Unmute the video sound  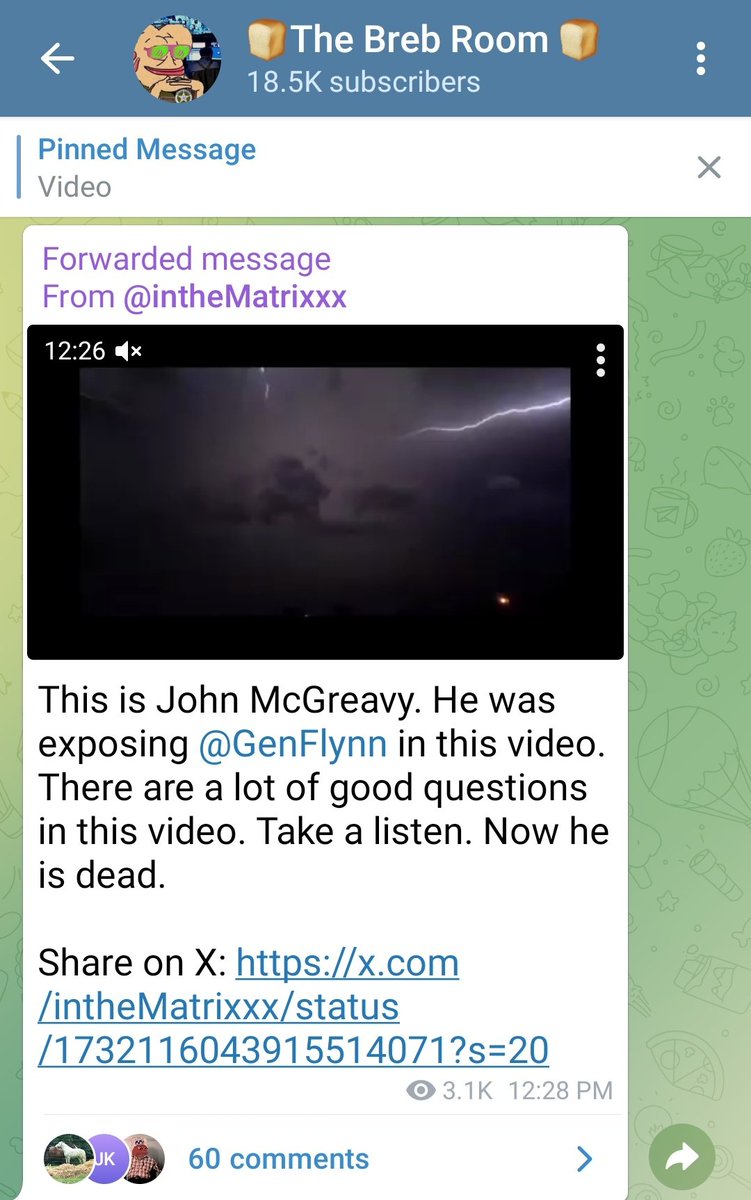tap(129, 351)
